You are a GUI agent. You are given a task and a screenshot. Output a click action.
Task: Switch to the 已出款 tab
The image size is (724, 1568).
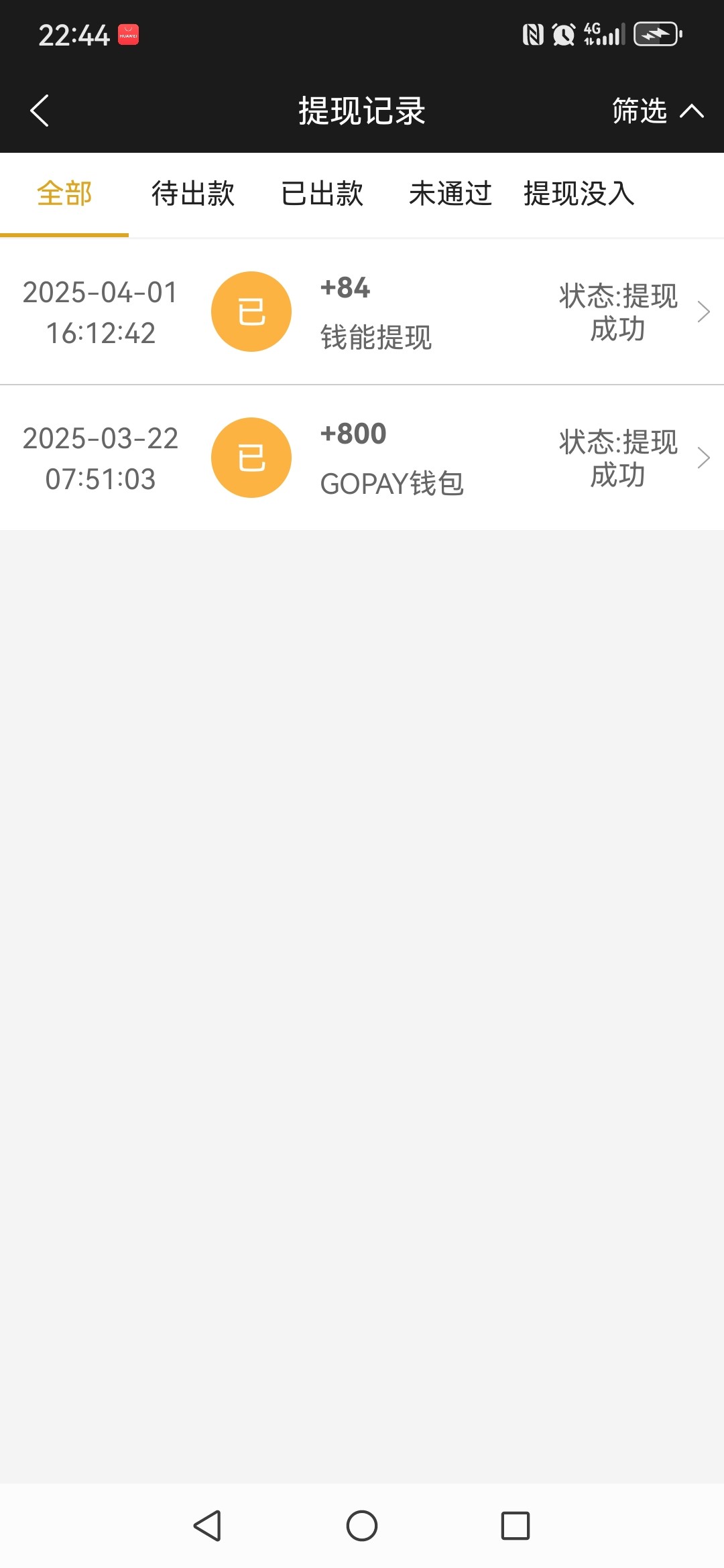322,194
